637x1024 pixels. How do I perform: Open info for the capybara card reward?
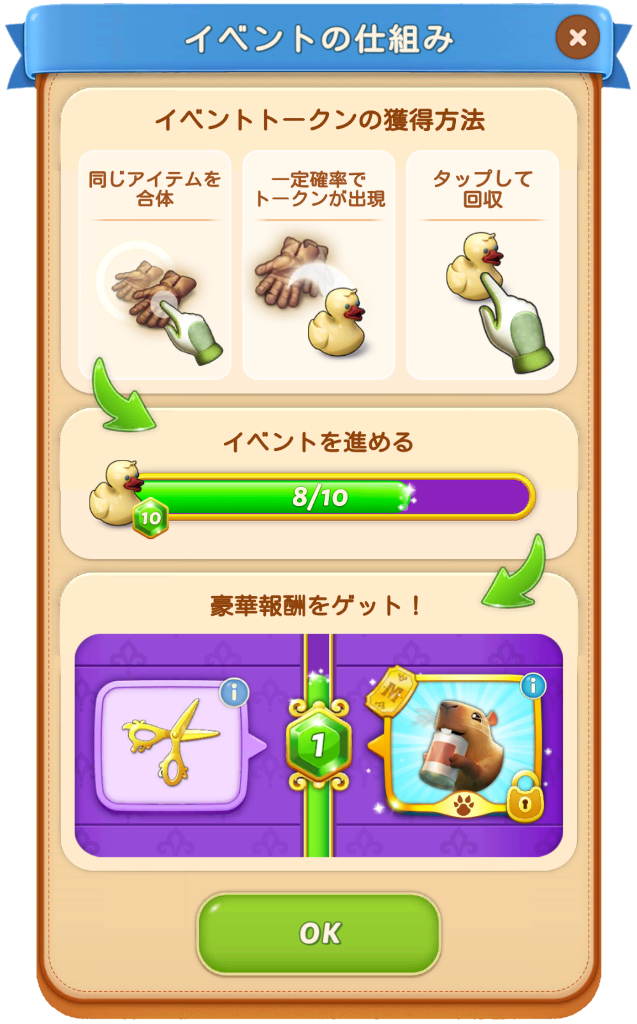click(533, 686)
